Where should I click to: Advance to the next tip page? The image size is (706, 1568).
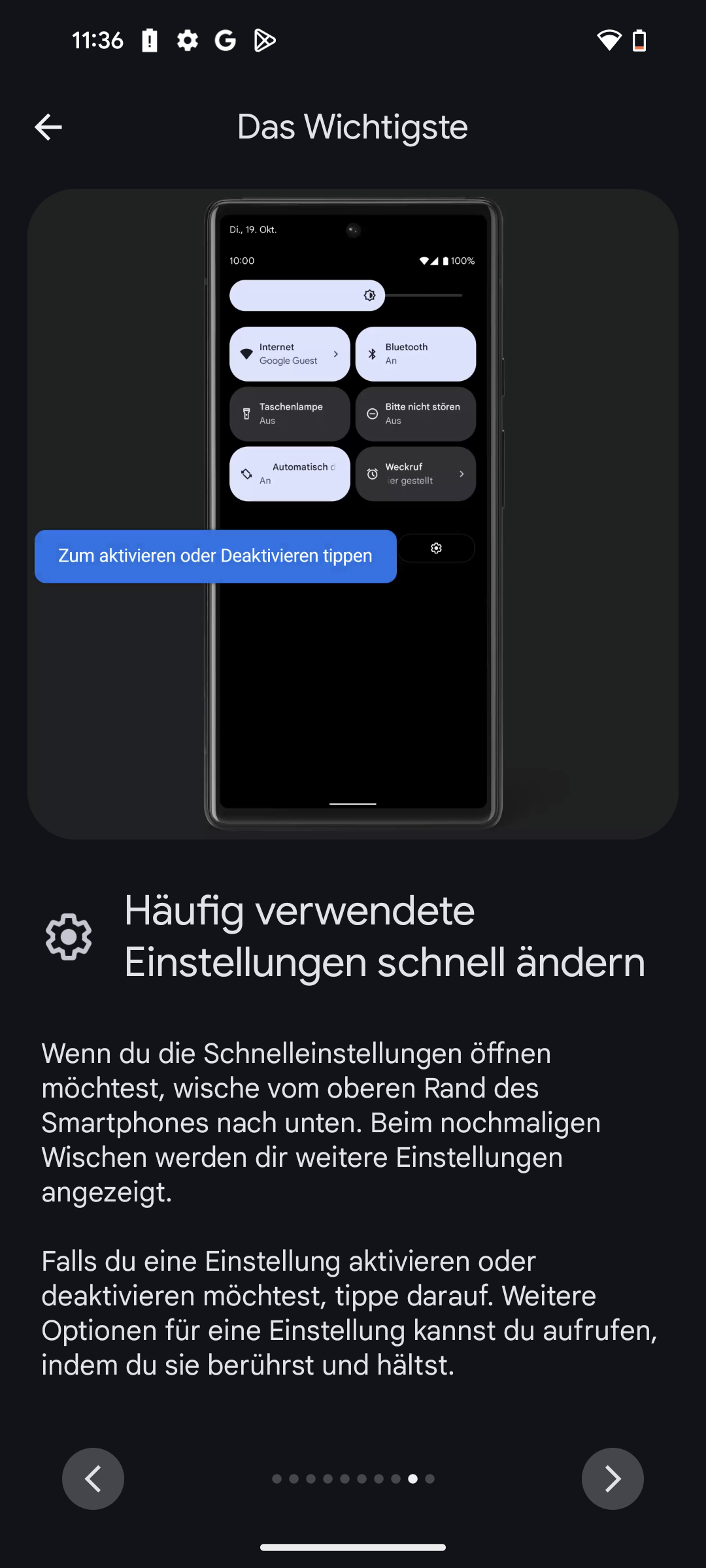(613, 1478)
